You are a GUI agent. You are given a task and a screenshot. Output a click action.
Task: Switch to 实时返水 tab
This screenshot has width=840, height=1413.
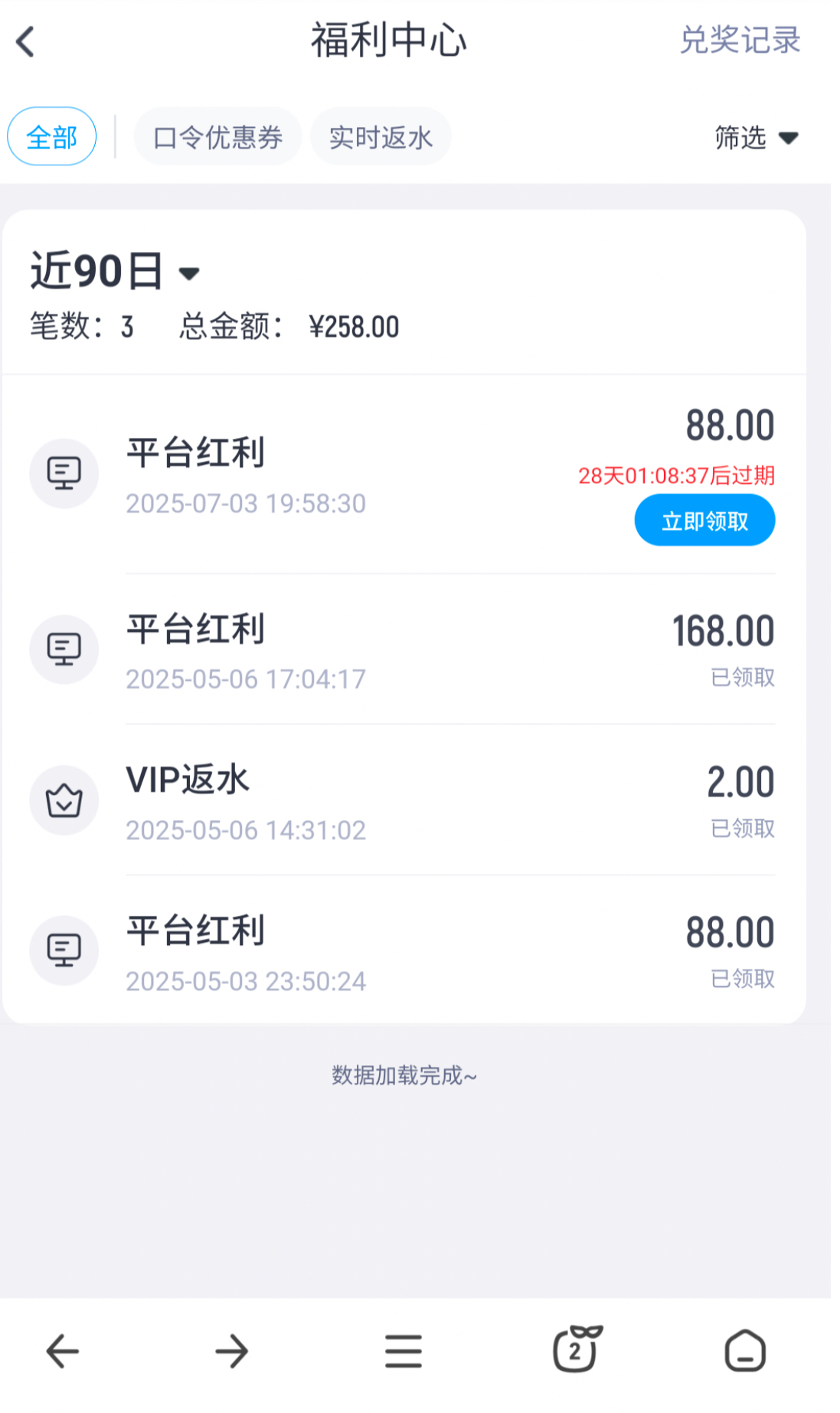381,137
